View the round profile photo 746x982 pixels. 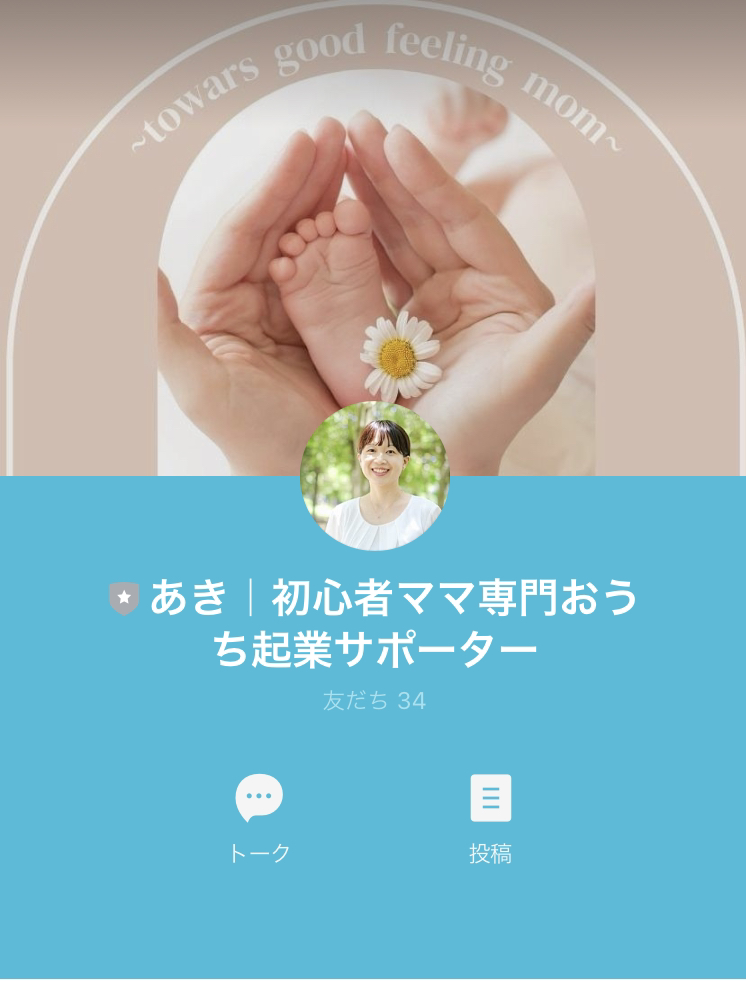pyautogui.click(x=375, y=476)
